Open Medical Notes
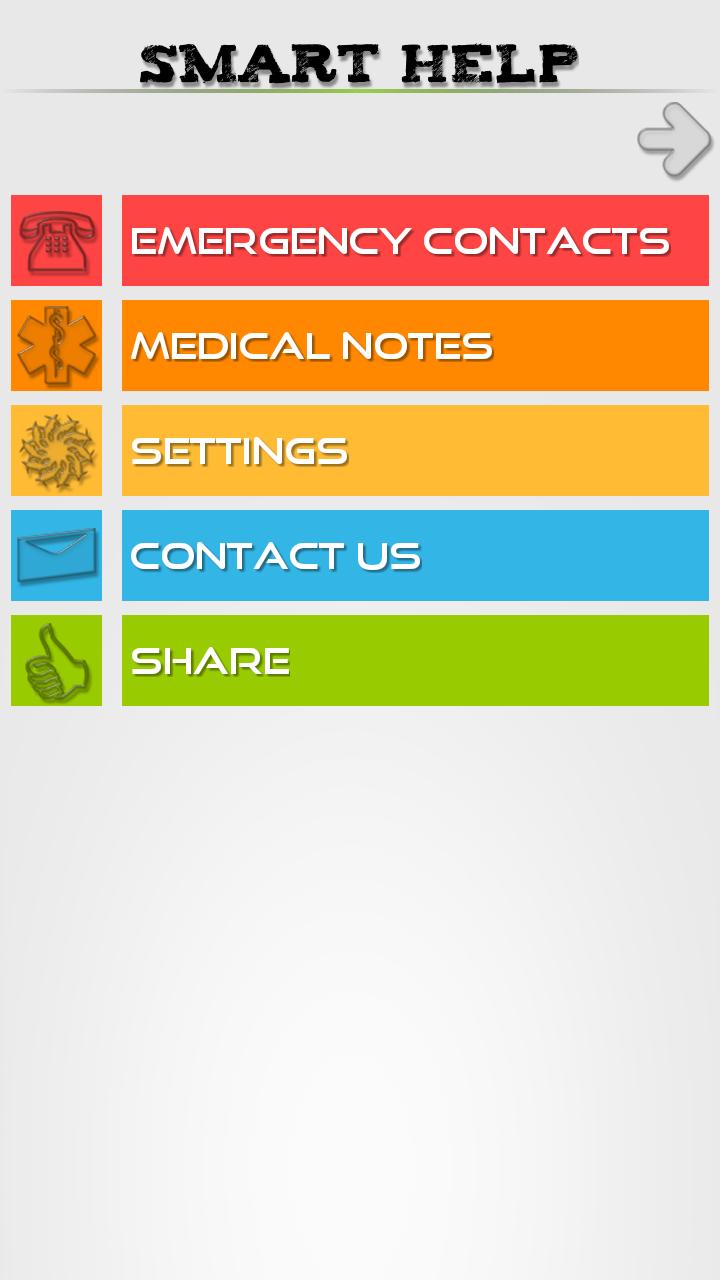Viewport: 720px width, 1280px height. click(415, 346)
